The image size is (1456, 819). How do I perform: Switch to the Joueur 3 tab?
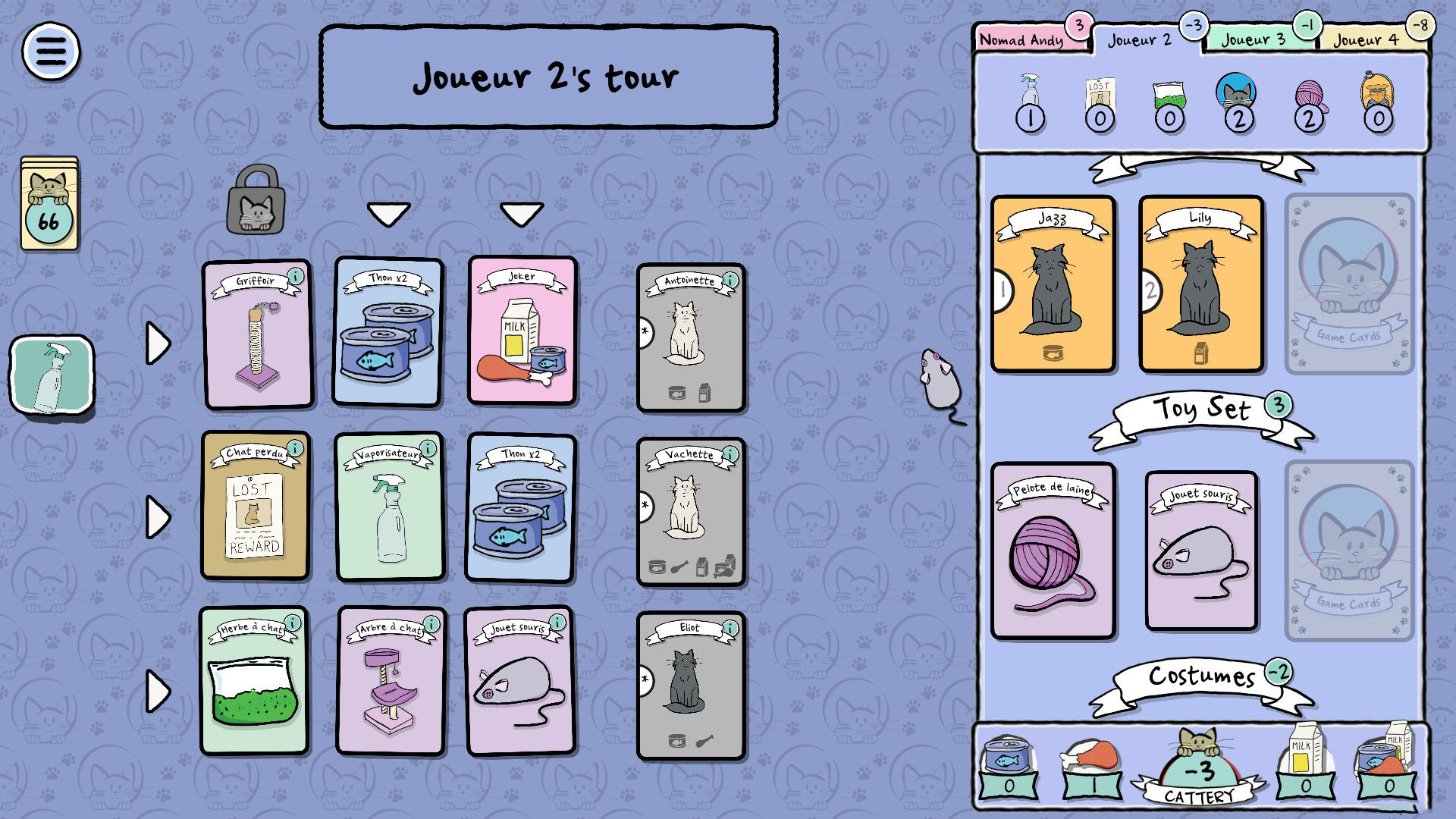point(1253,40)
